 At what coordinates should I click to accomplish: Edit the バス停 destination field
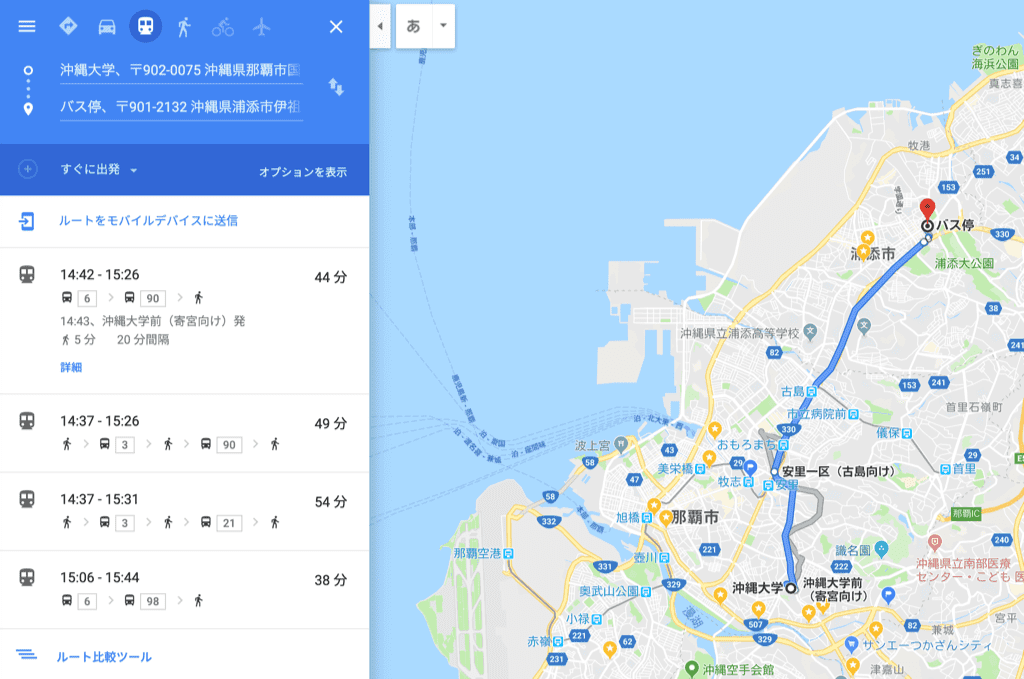180,107
